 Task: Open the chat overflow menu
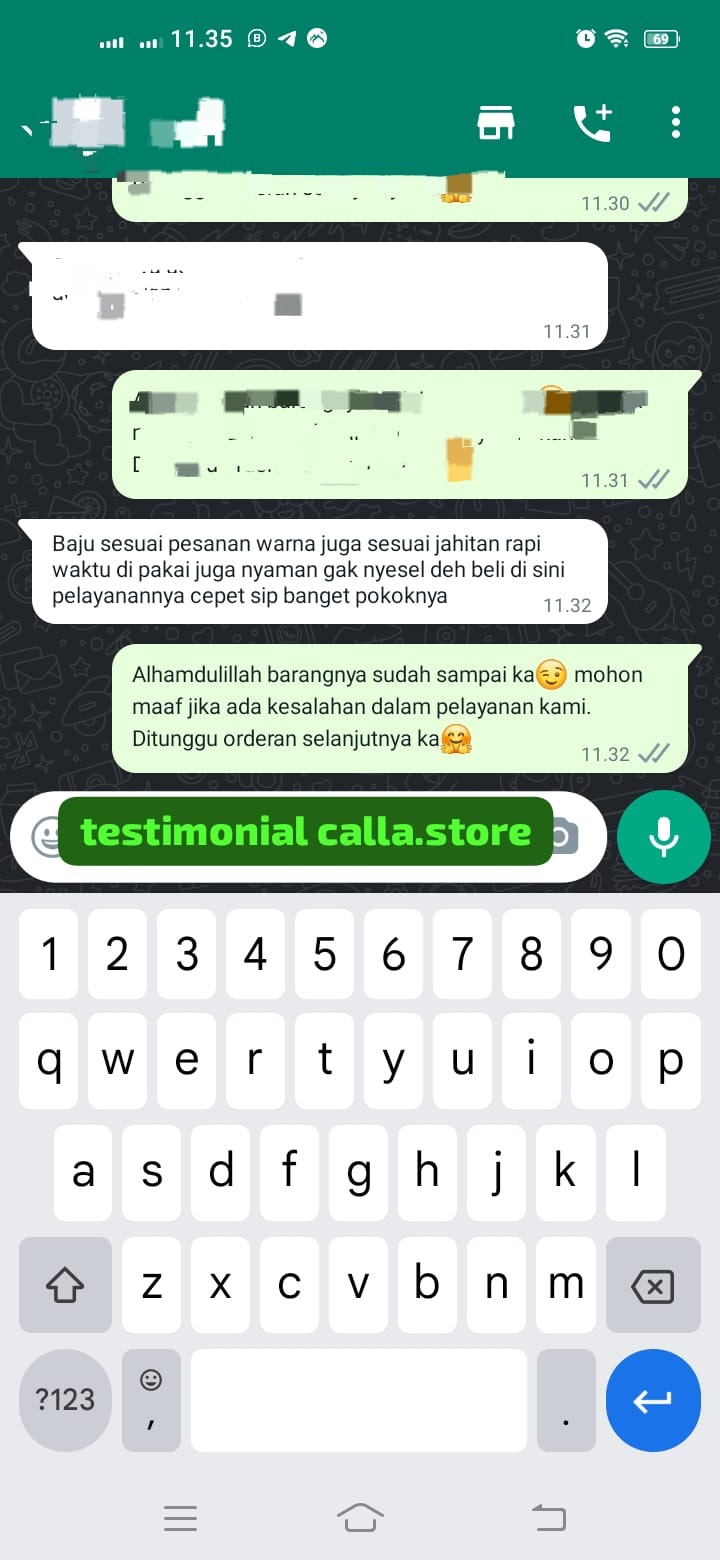[x=676, y=122]
